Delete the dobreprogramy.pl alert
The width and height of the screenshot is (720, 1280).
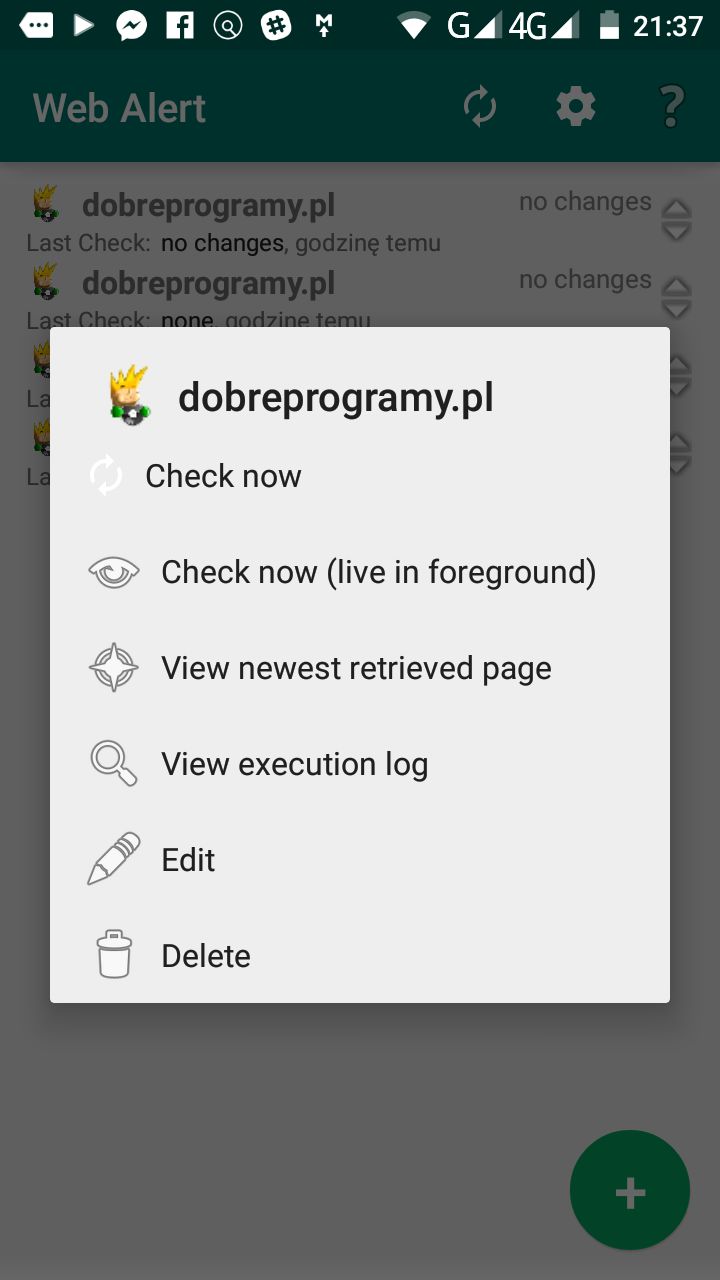pos(205,956)
